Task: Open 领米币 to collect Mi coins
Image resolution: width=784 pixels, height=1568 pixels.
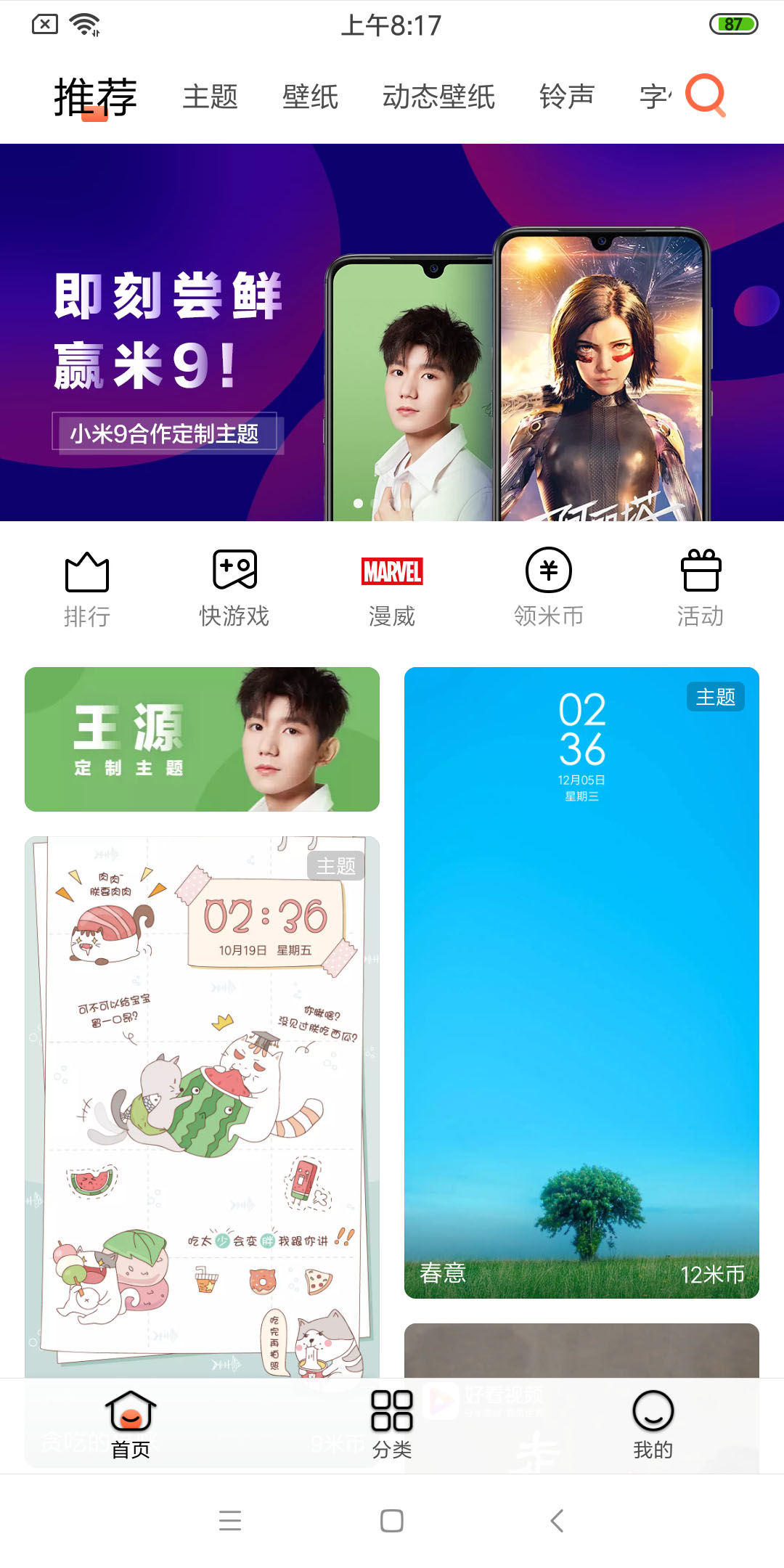Action: coord(549,589)
